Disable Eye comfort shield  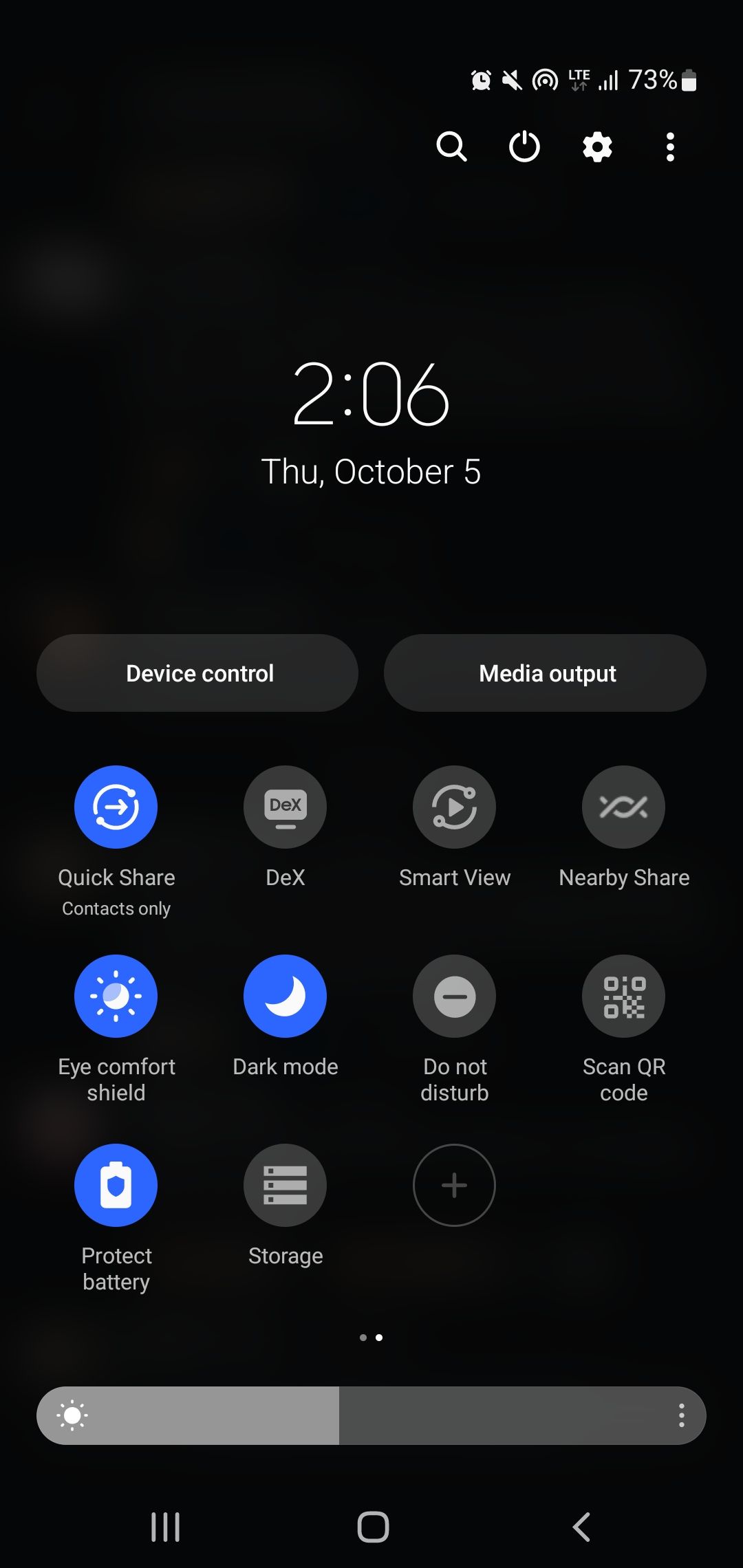tap(116, 996)
